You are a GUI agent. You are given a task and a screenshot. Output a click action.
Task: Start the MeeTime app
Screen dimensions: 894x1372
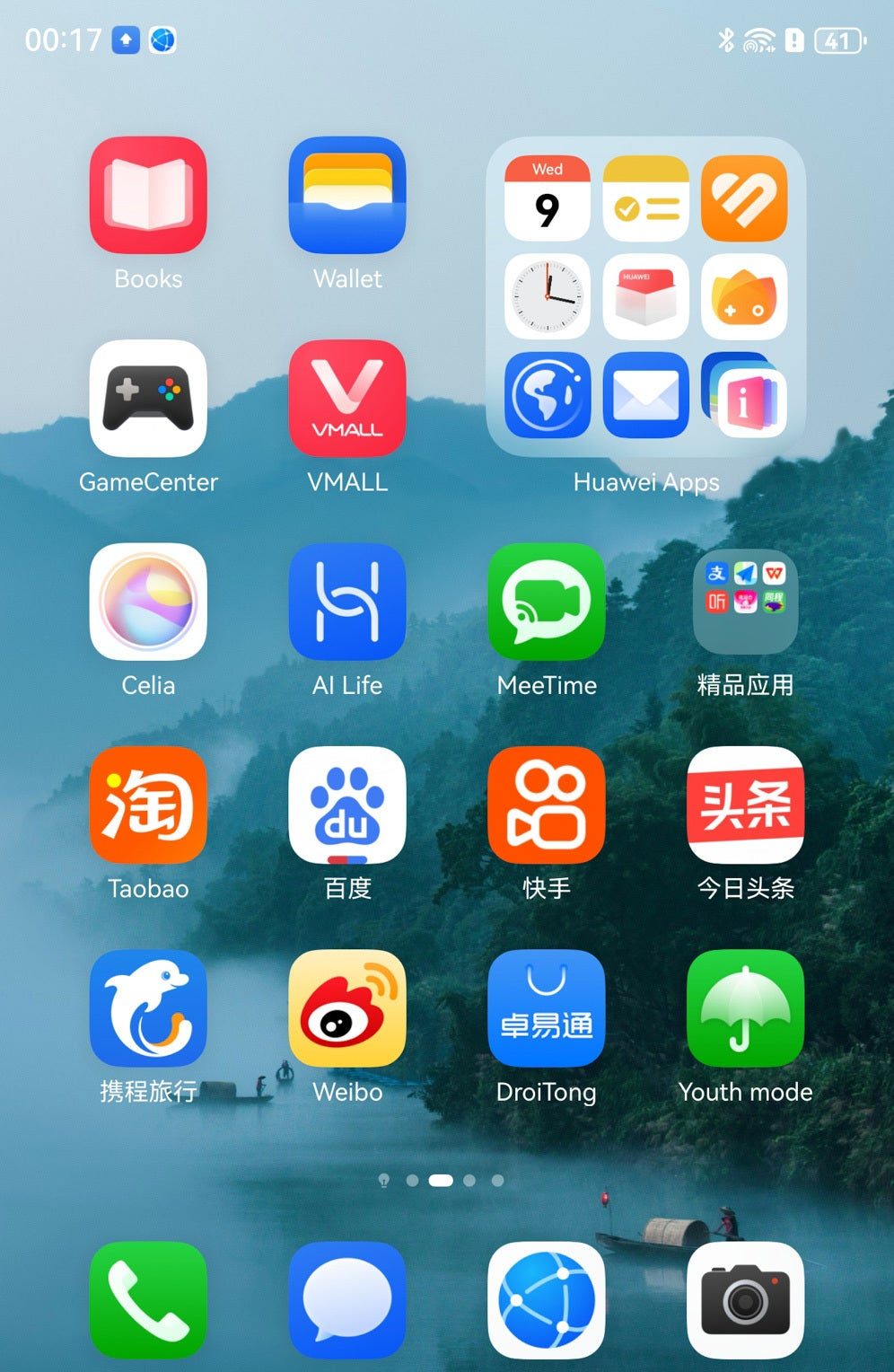pyautogui.click(x=547, y=602)
